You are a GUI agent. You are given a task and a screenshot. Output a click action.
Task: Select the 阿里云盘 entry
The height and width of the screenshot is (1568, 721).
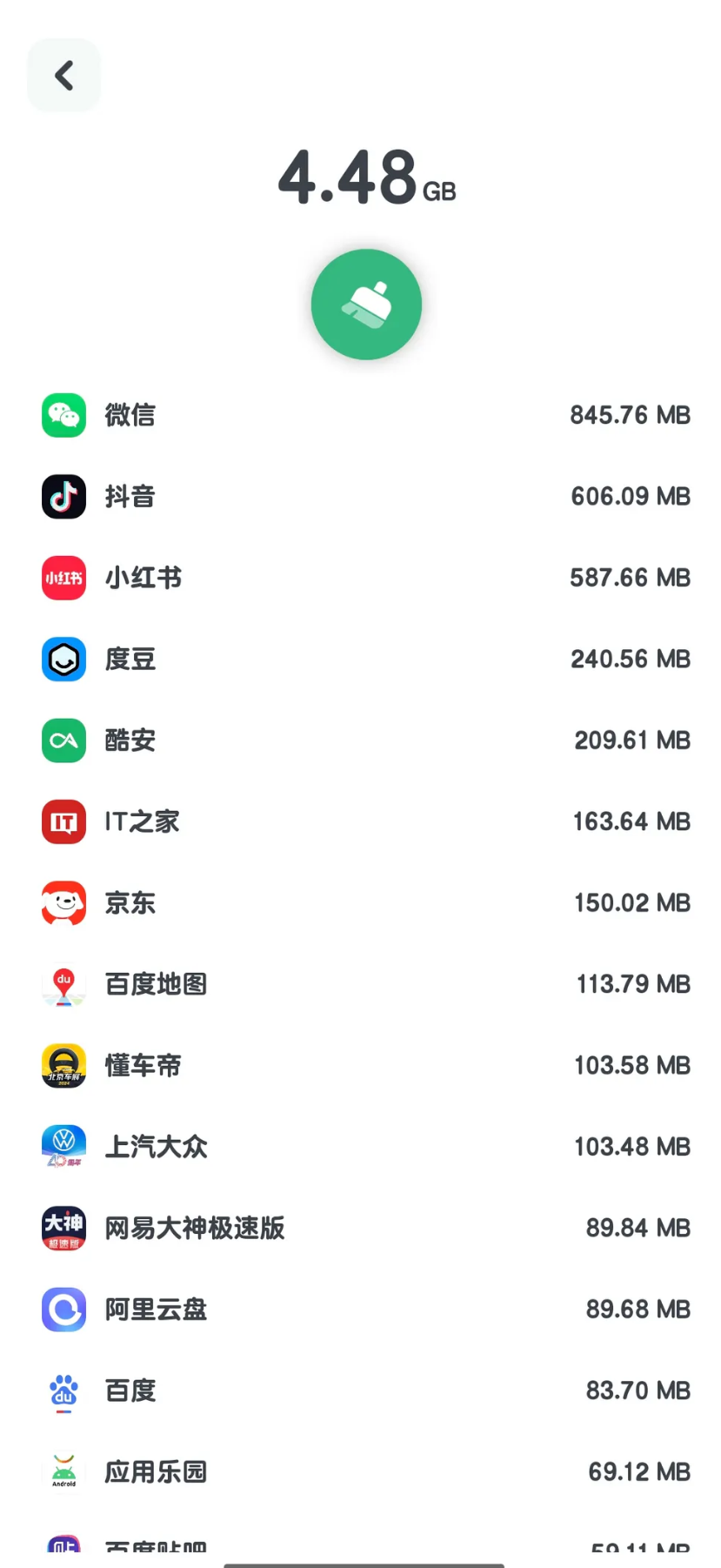click(365, 1310)
